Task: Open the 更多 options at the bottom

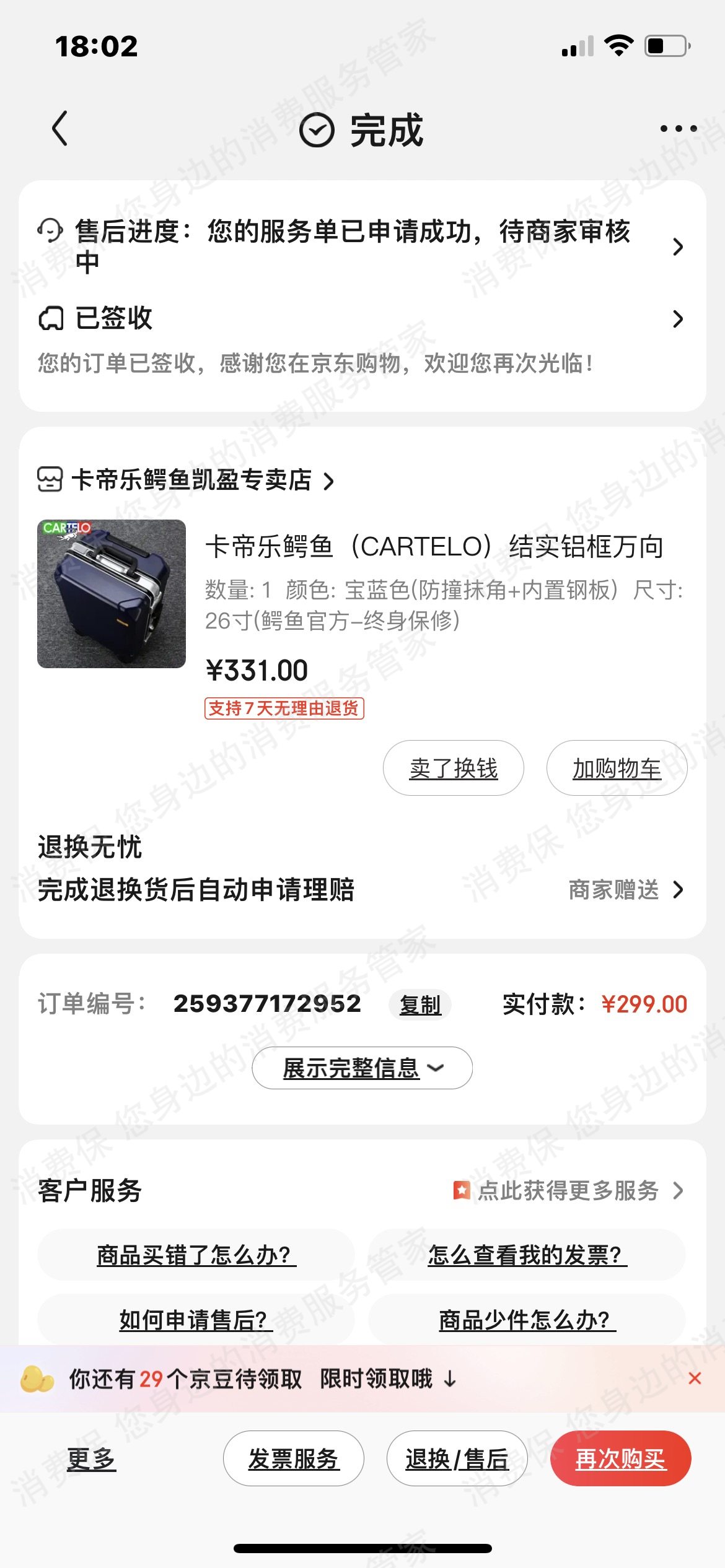Action: [x=91, y=1459]
